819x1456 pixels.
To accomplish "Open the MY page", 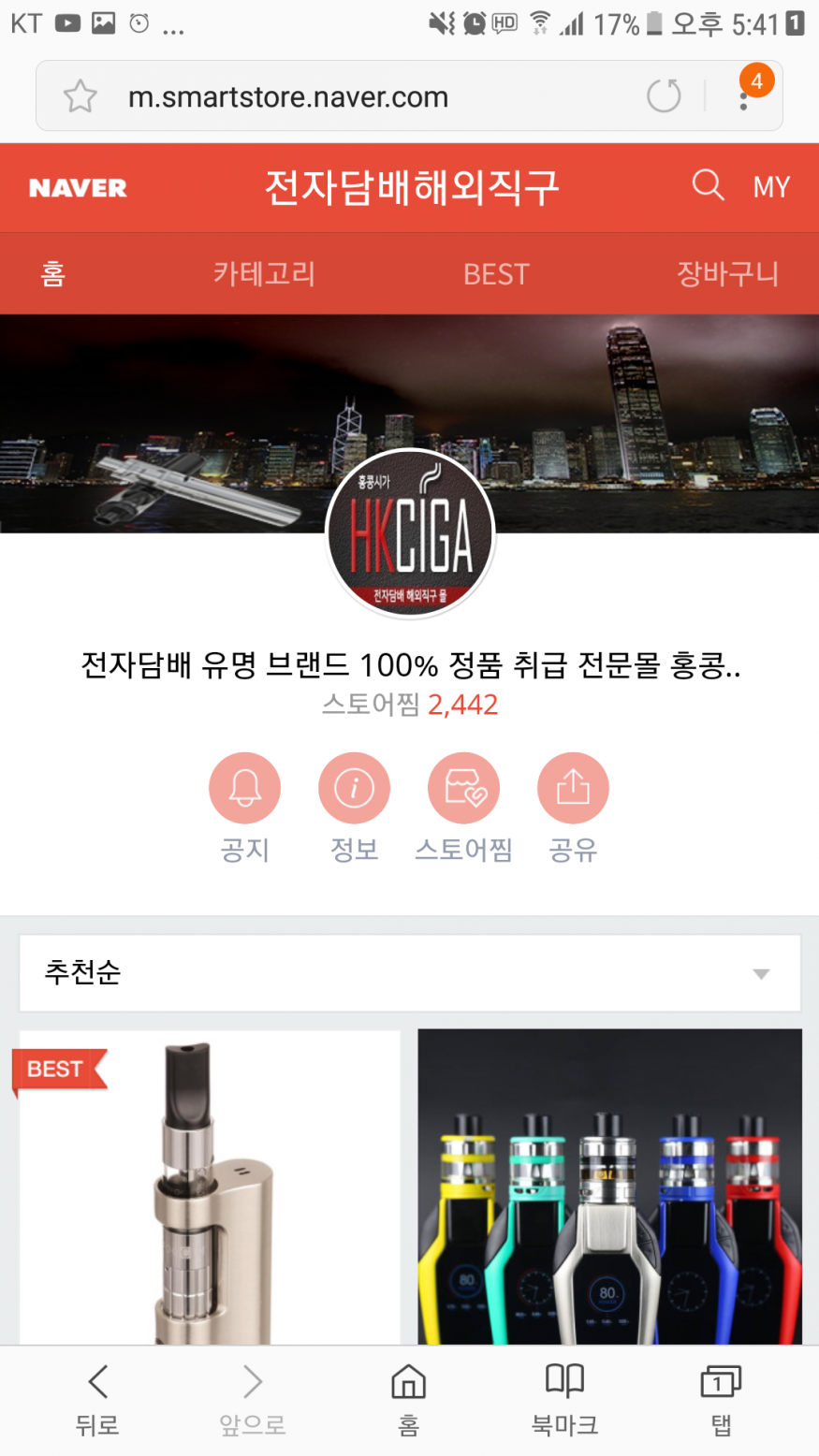I will (771, 187).
